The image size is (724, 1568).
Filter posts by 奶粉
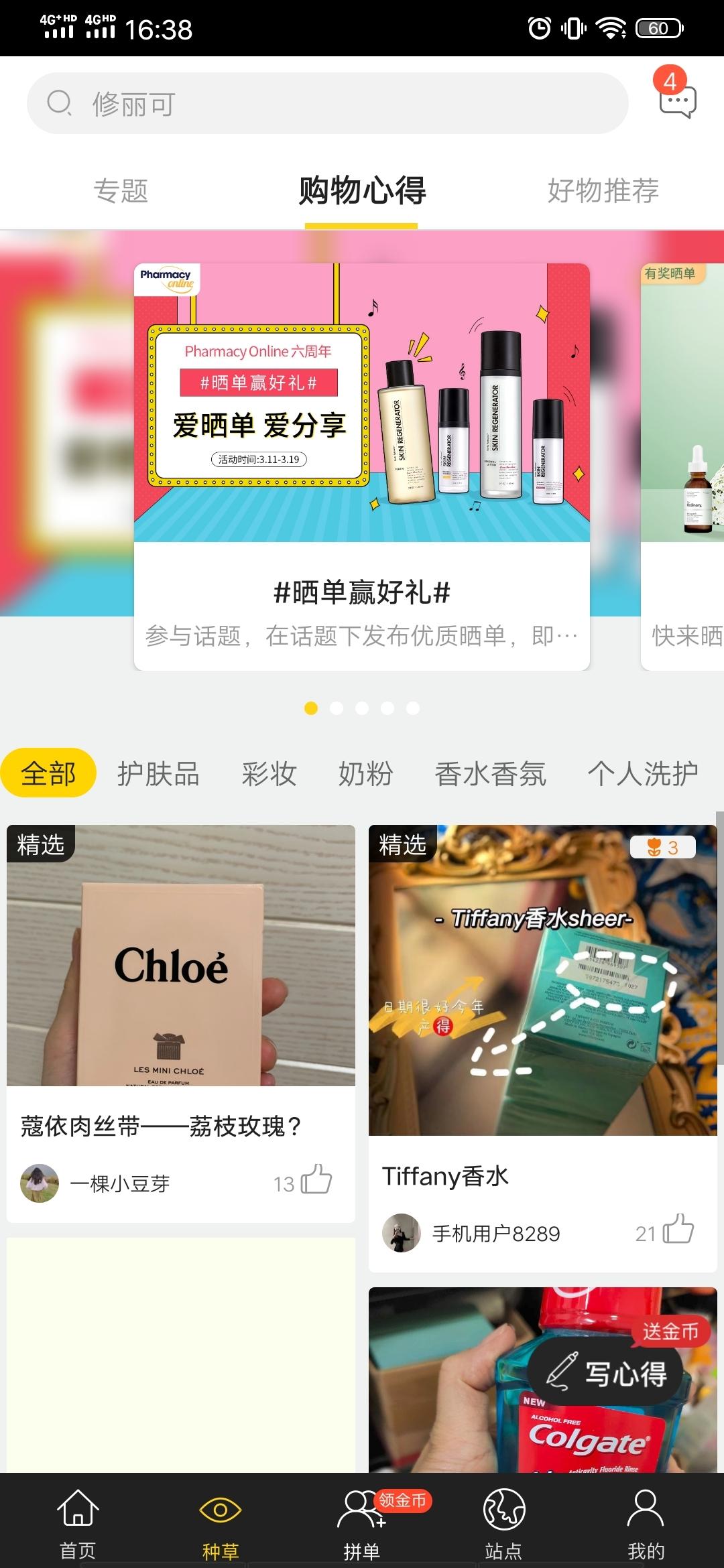tap(365, 773)
